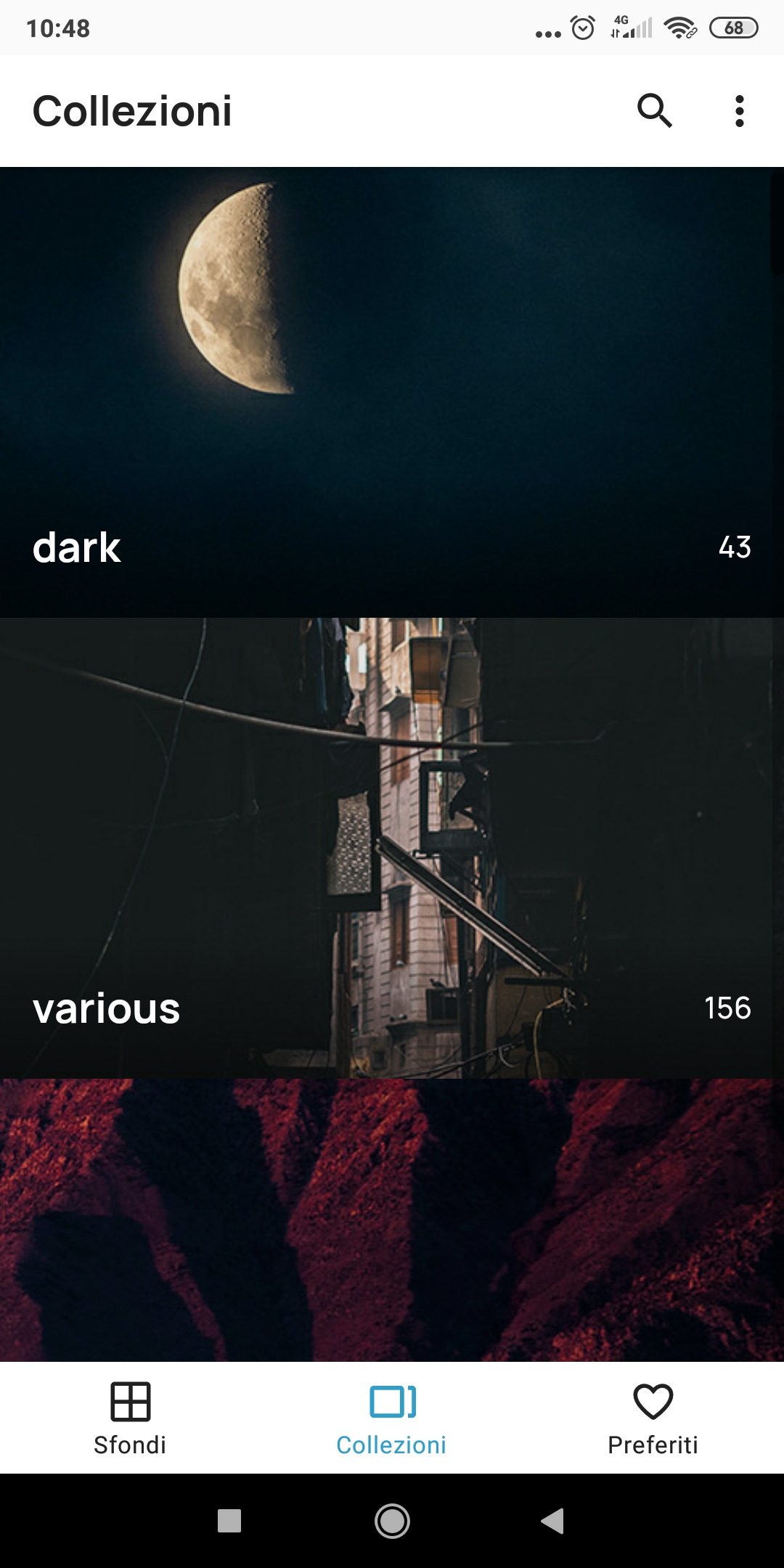Viewport: 784px width, 1568px height.
Task: Switch to the Sfondi tab
Action: pos(131,1418)
